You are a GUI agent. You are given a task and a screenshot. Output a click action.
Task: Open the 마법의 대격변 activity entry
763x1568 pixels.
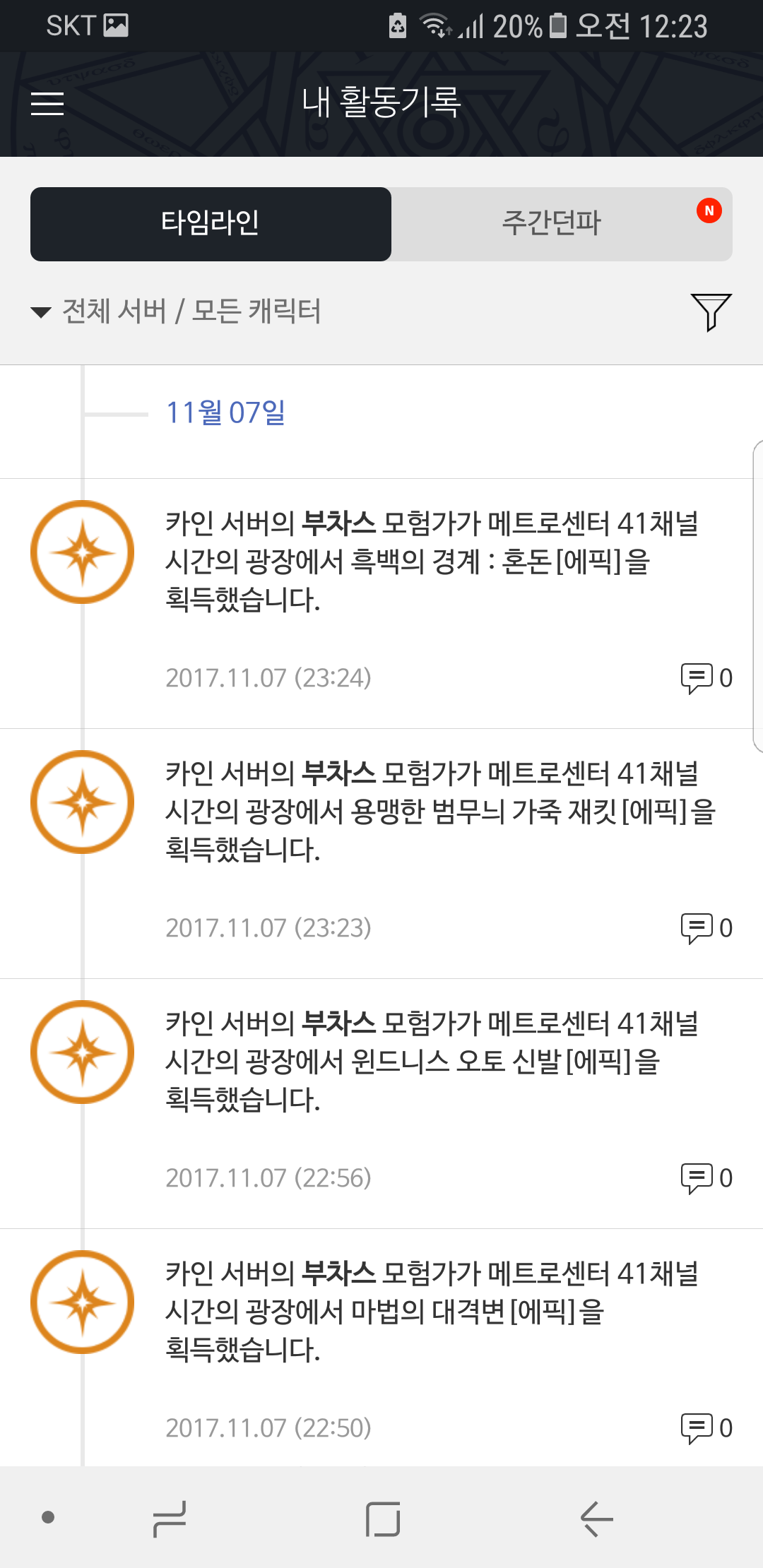pos(431,1312)
